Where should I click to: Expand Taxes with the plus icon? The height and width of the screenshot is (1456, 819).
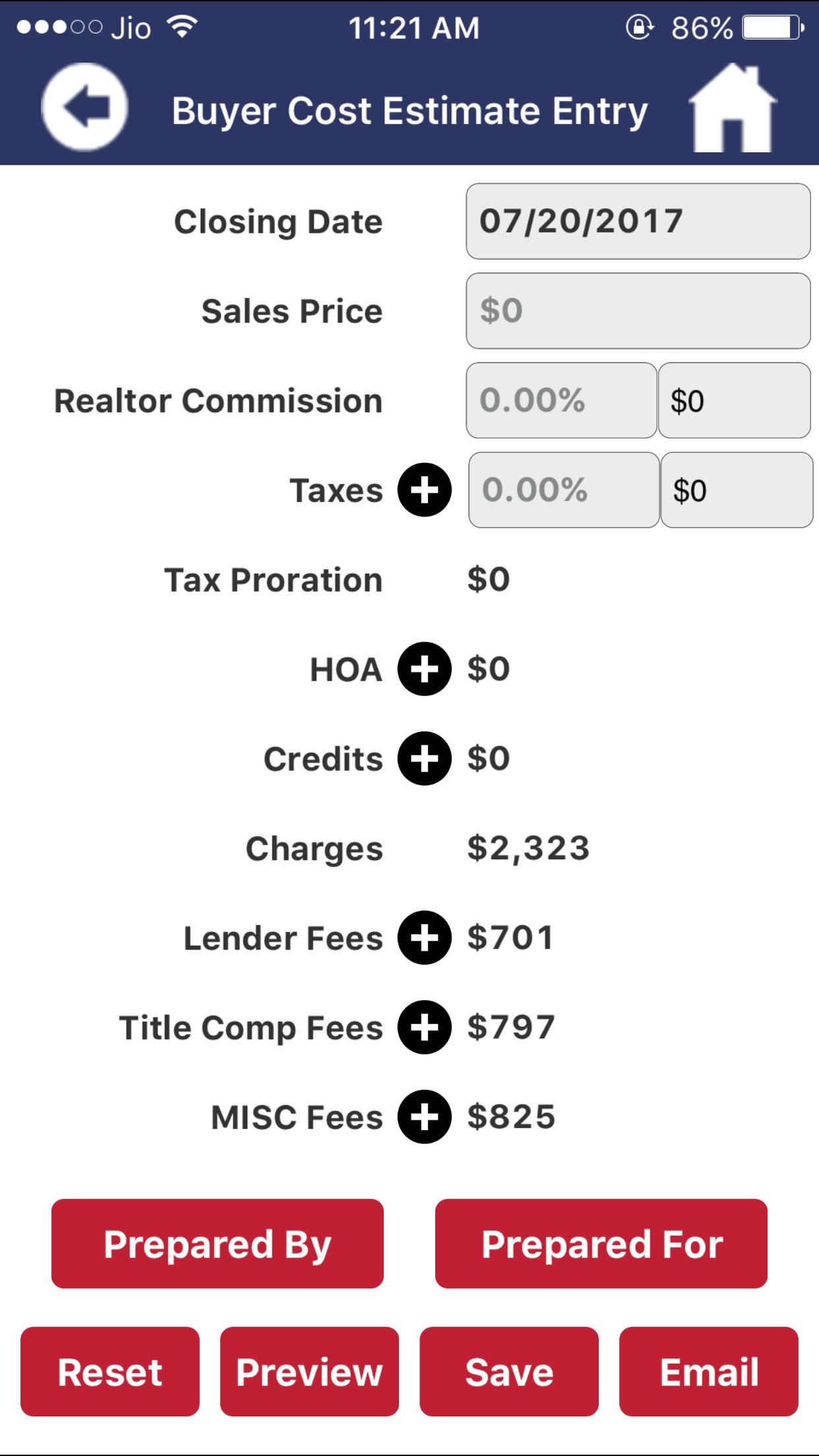(x=424, y=490)
